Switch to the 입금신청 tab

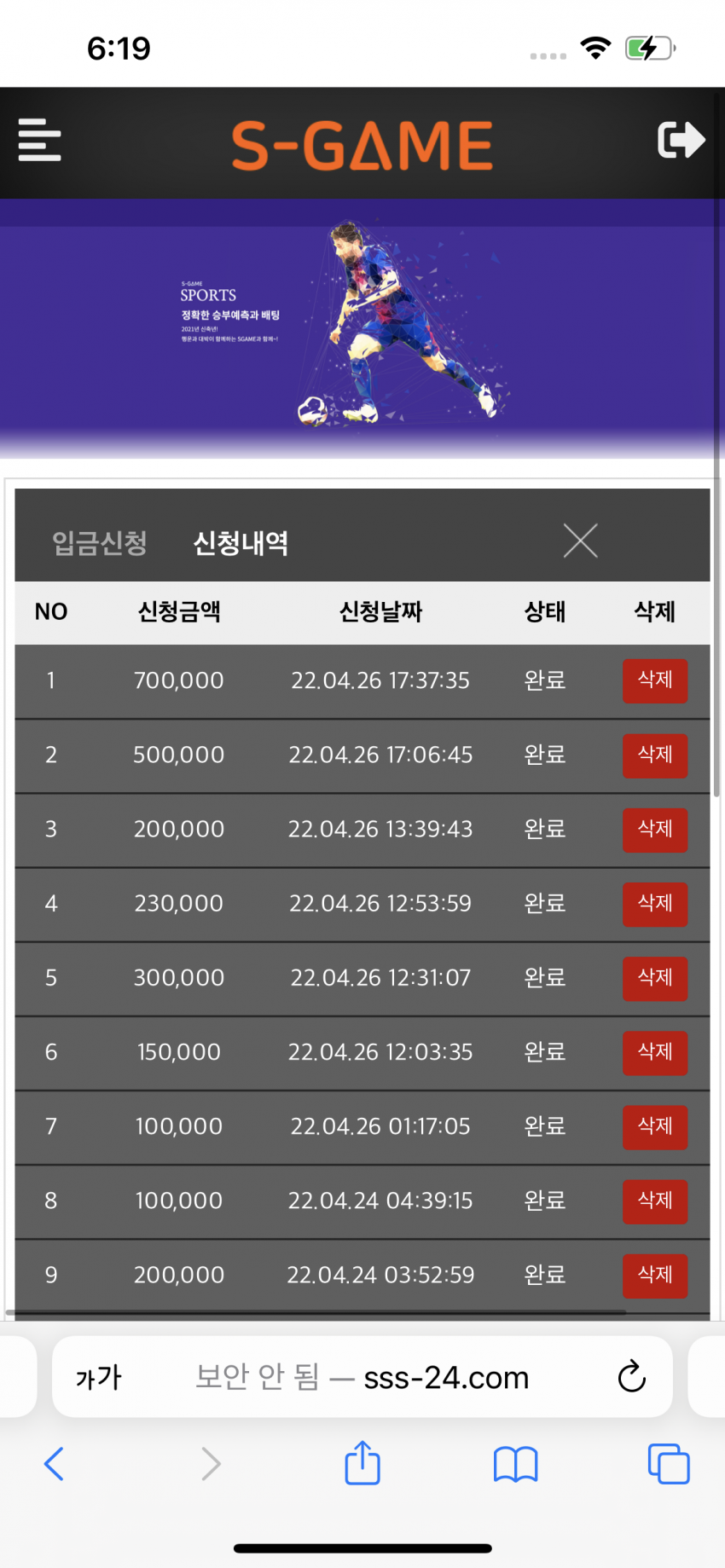100,542
